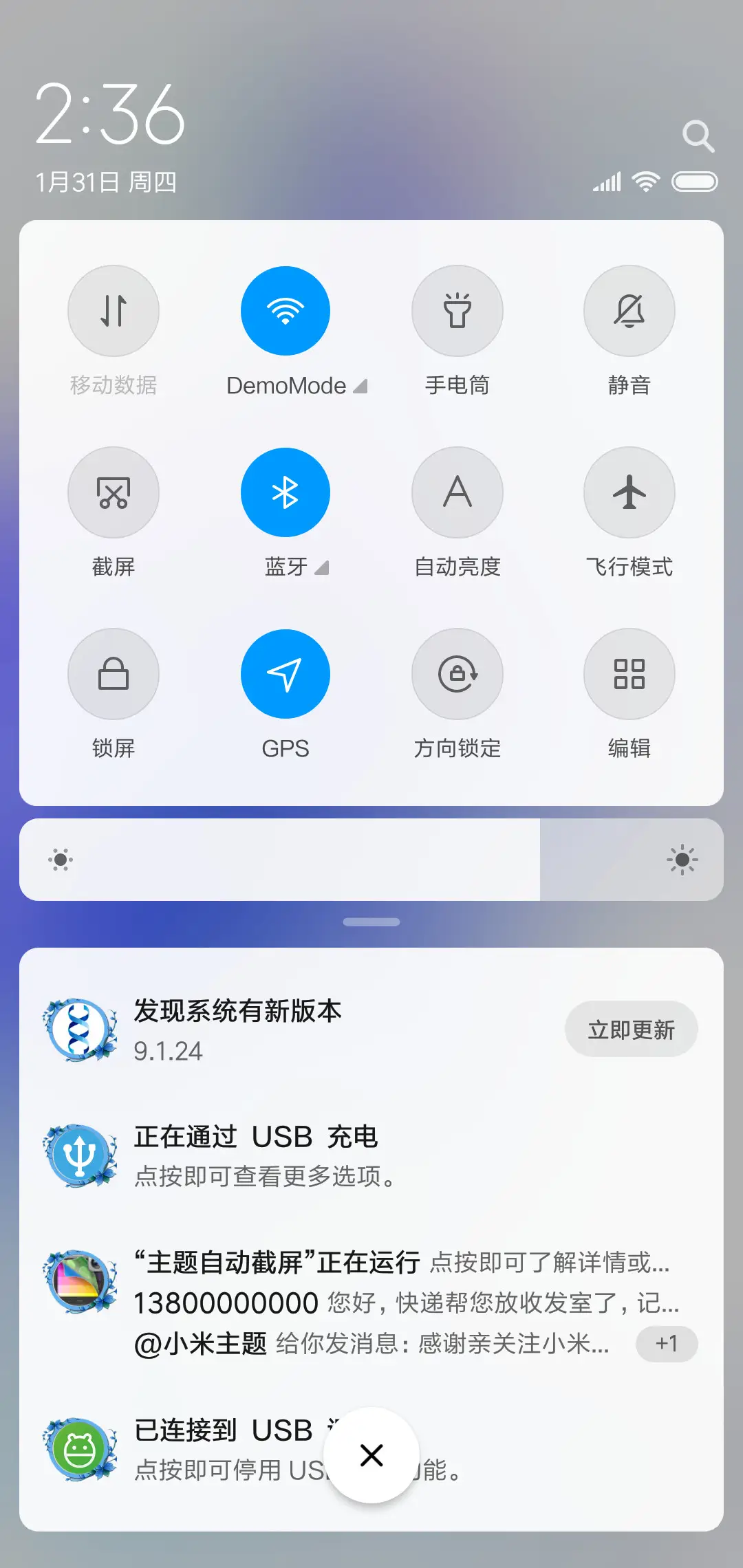Open the quick settings editor (编辑)
The image size is (743, 1568).
(x=629, y=674)
